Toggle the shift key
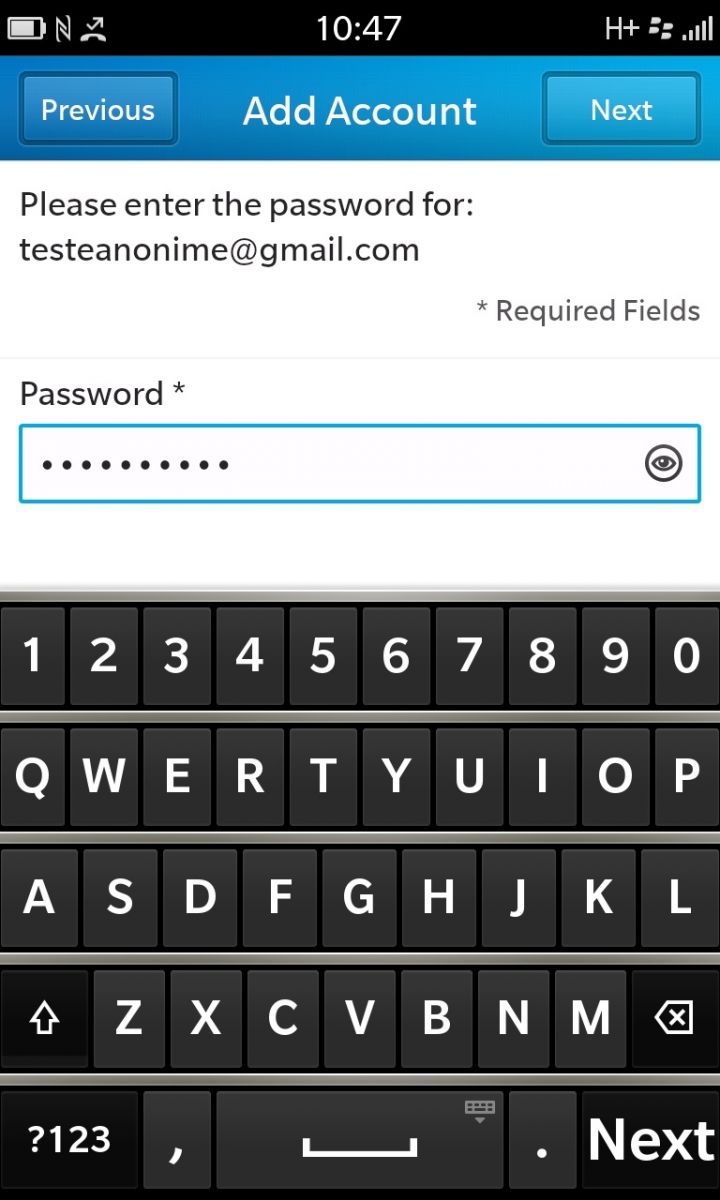 click(44, 1018)
